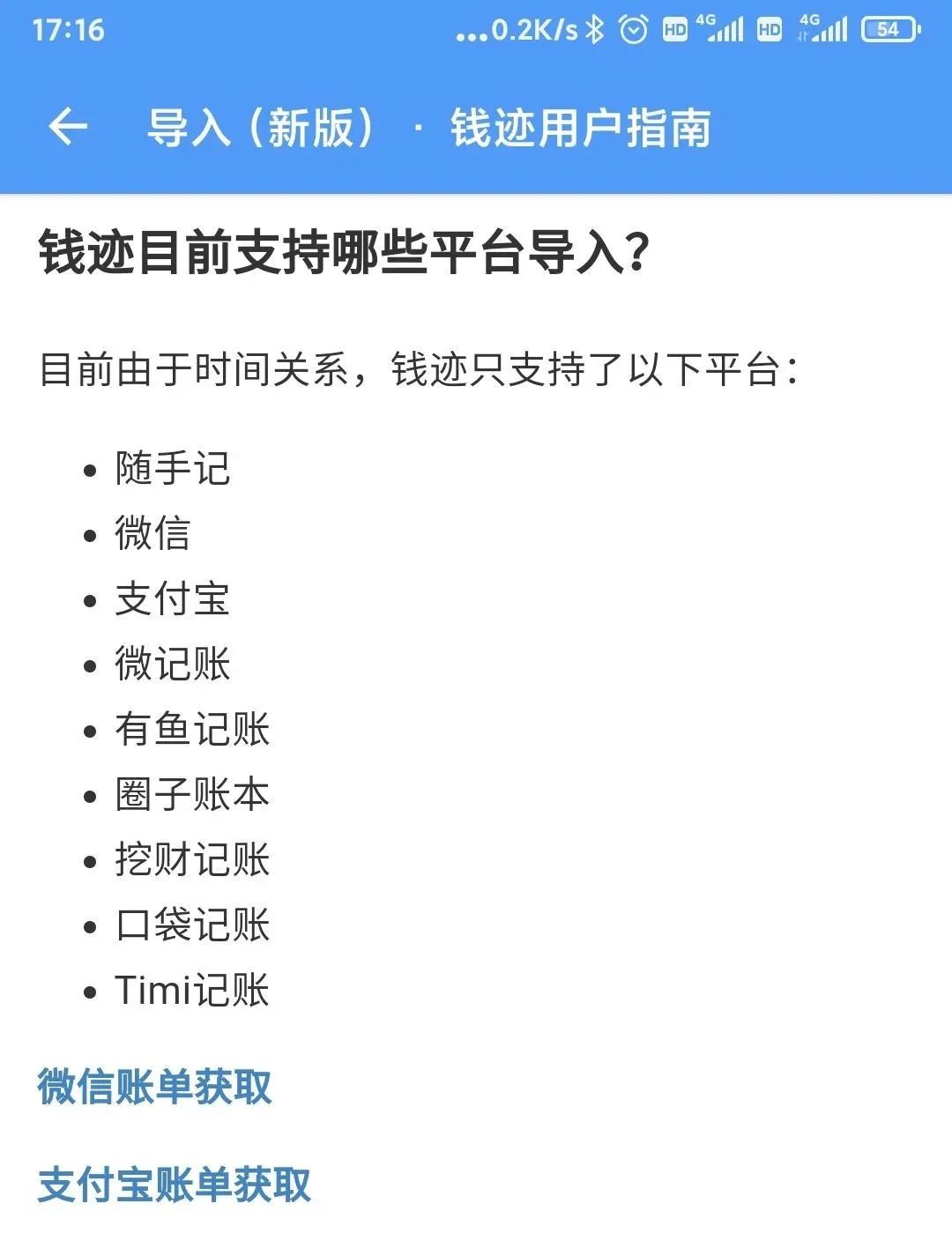Screen dimensions: 952x1248
Task: Open the 支付宝账单获取 link
Action: click(x=175, y=1184)
